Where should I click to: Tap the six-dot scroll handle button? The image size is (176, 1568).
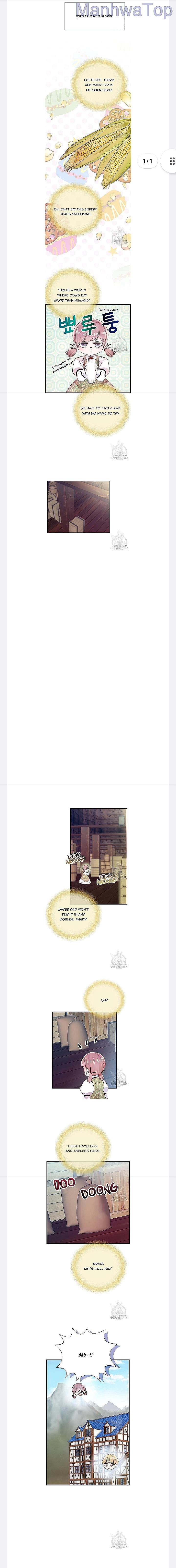pos(172,161)
